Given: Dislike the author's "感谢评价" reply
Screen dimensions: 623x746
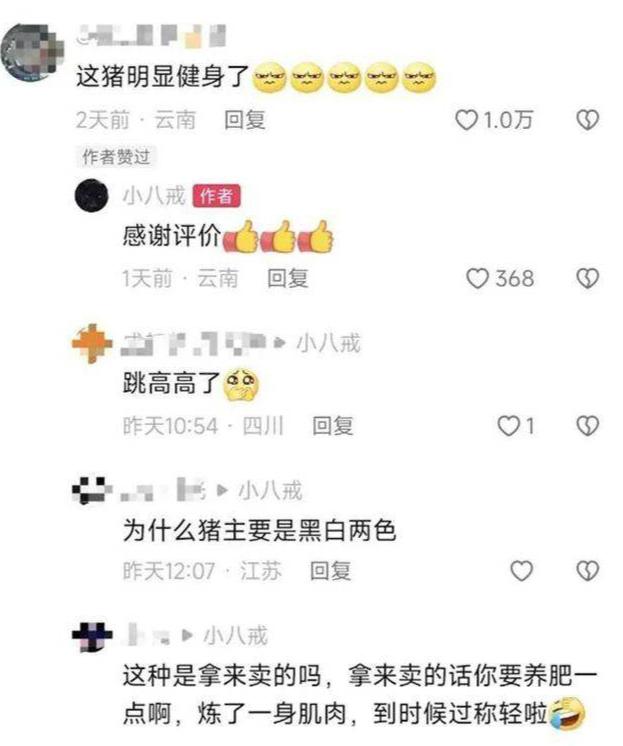Looking at the screenshot, I should click(589, 278).
